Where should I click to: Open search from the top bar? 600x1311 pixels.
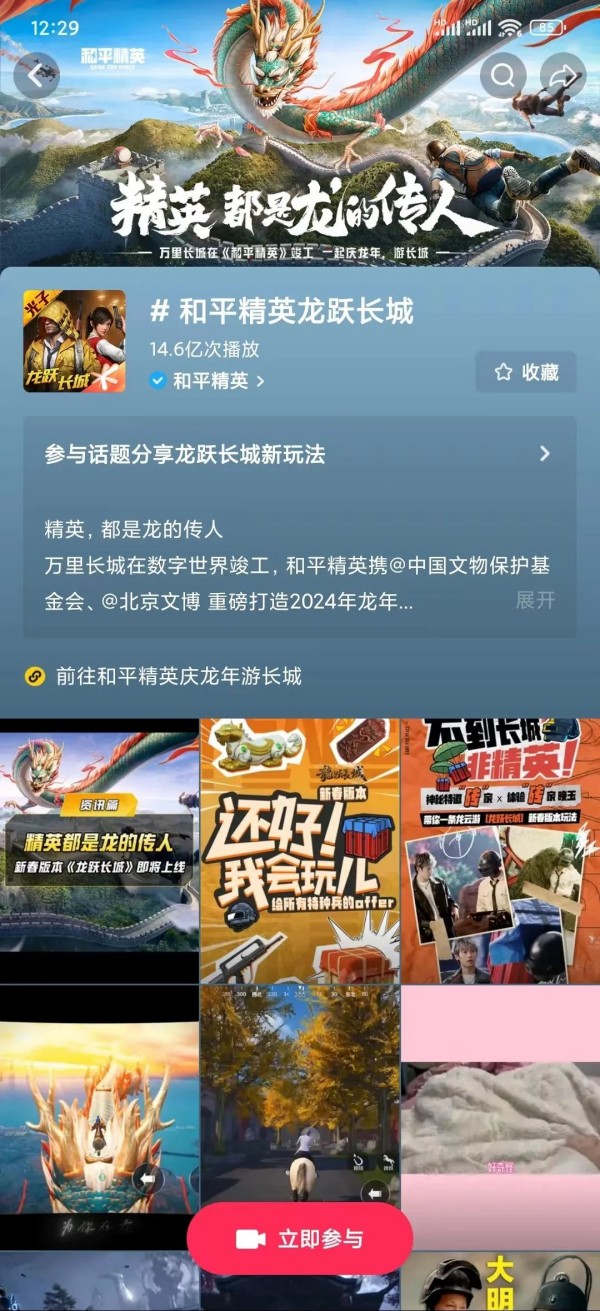pos(503,75)
